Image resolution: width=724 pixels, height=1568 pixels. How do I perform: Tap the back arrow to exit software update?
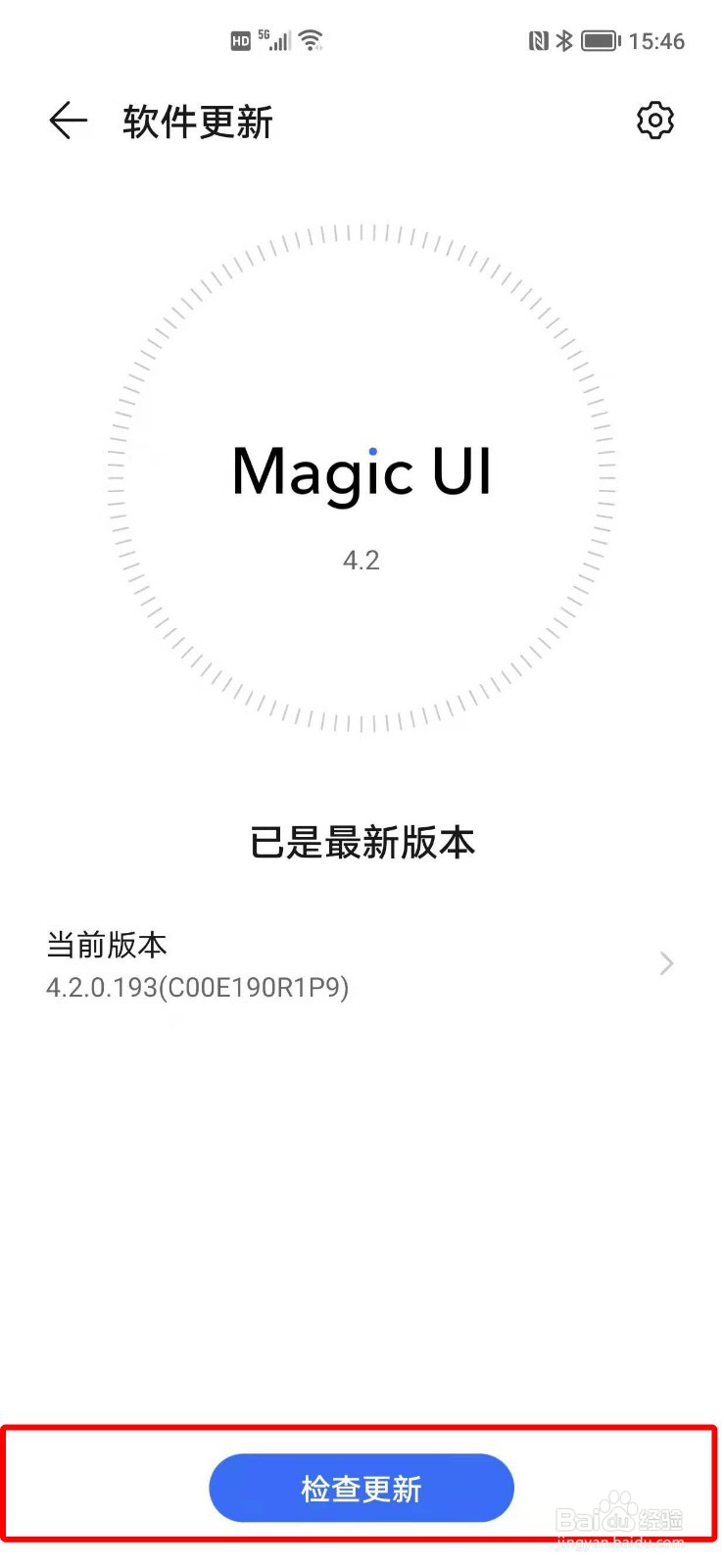66,121
